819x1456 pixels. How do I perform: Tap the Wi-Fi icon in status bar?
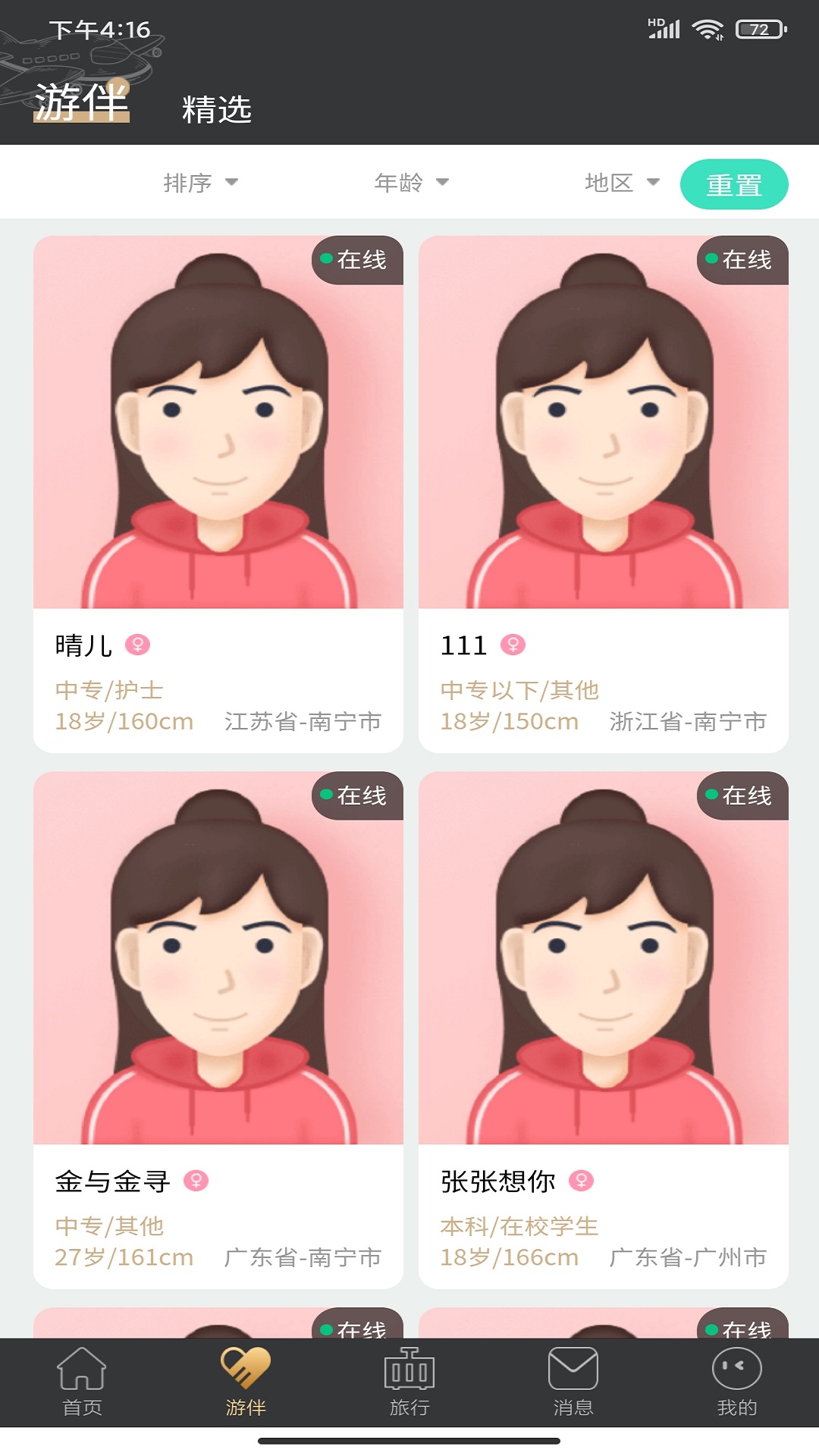click(708, 29)
